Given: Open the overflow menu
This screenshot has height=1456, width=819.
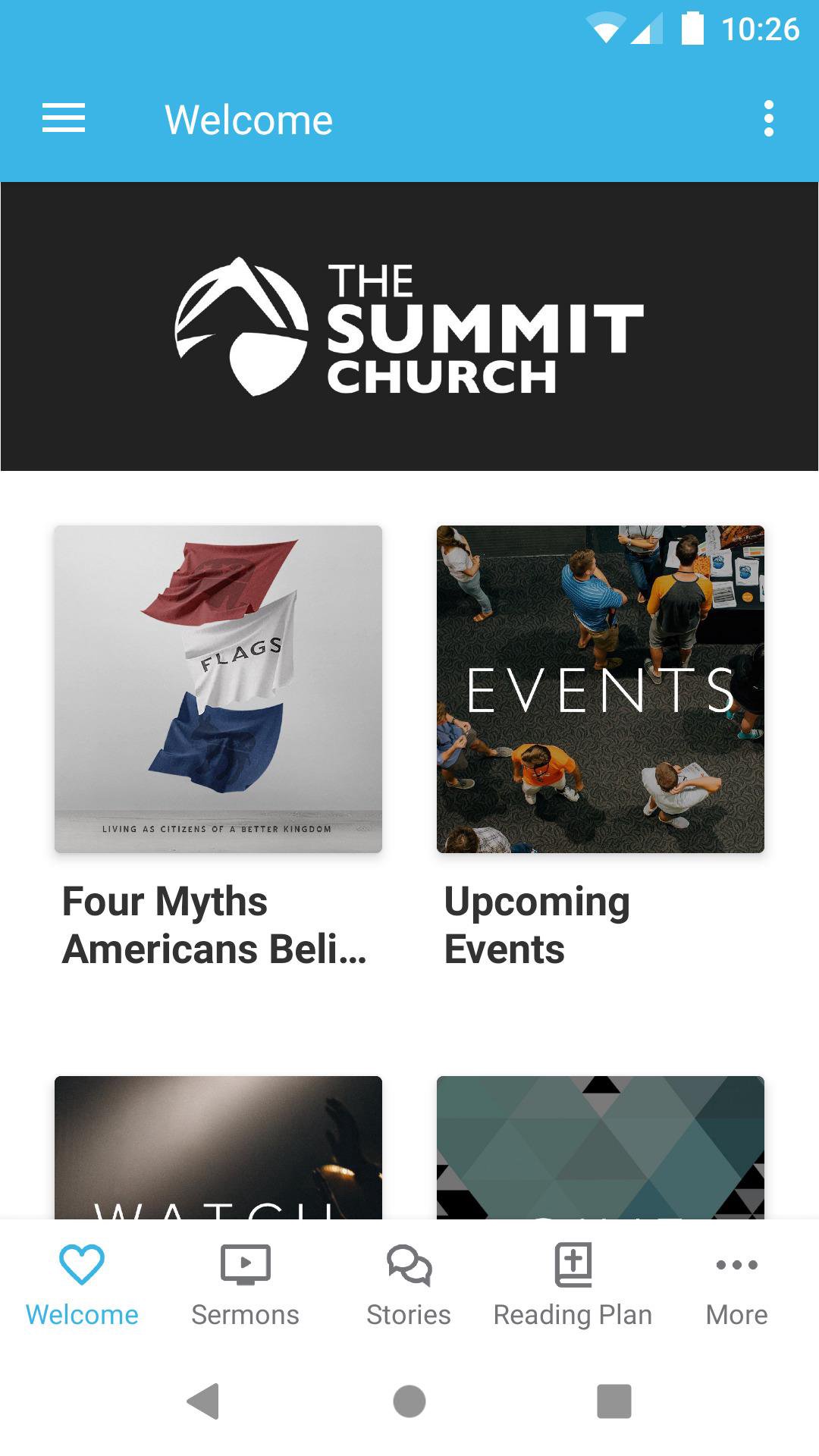Looking at the screenshot, I should [x=768, y=119].
